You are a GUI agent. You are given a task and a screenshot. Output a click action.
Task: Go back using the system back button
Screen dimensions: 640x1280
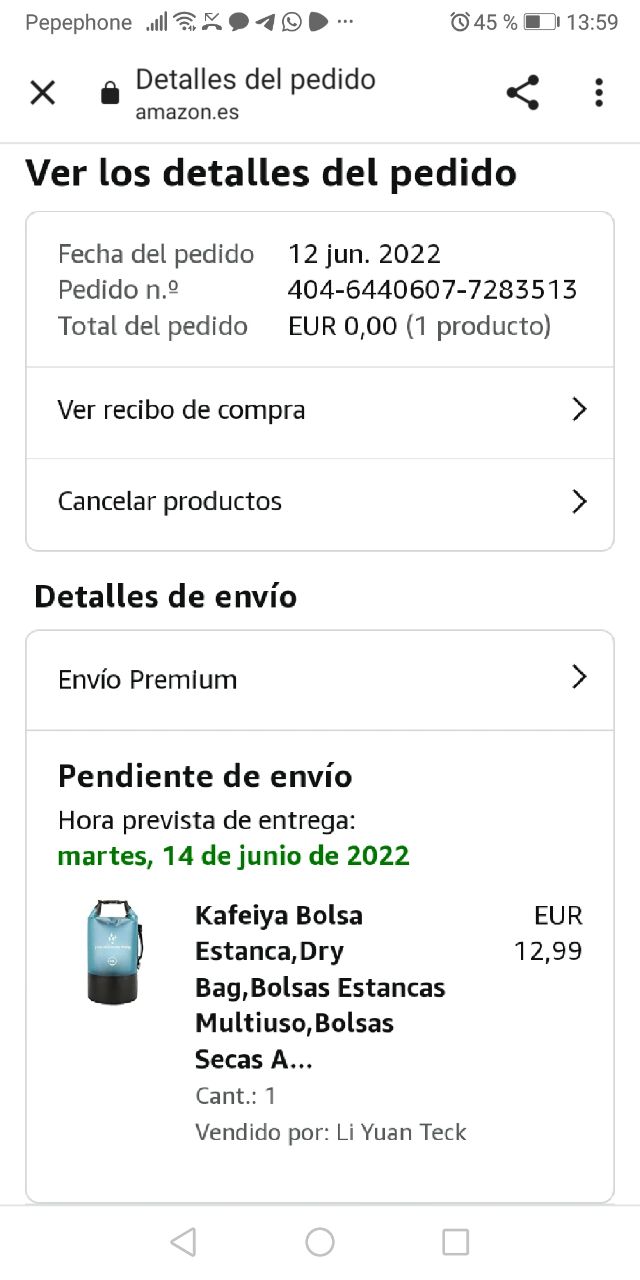(x=183, y=1242)
